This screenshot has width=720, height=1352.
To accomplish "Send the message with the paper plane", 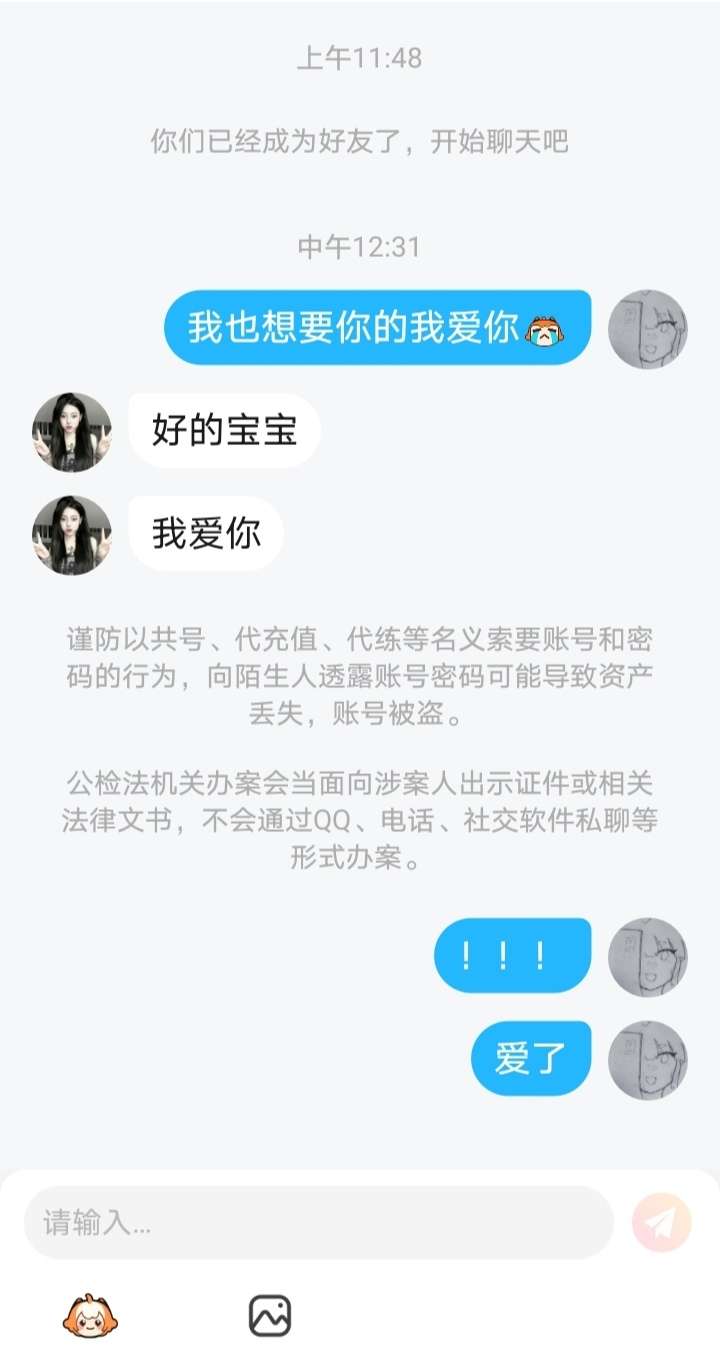I will 661,1222.
